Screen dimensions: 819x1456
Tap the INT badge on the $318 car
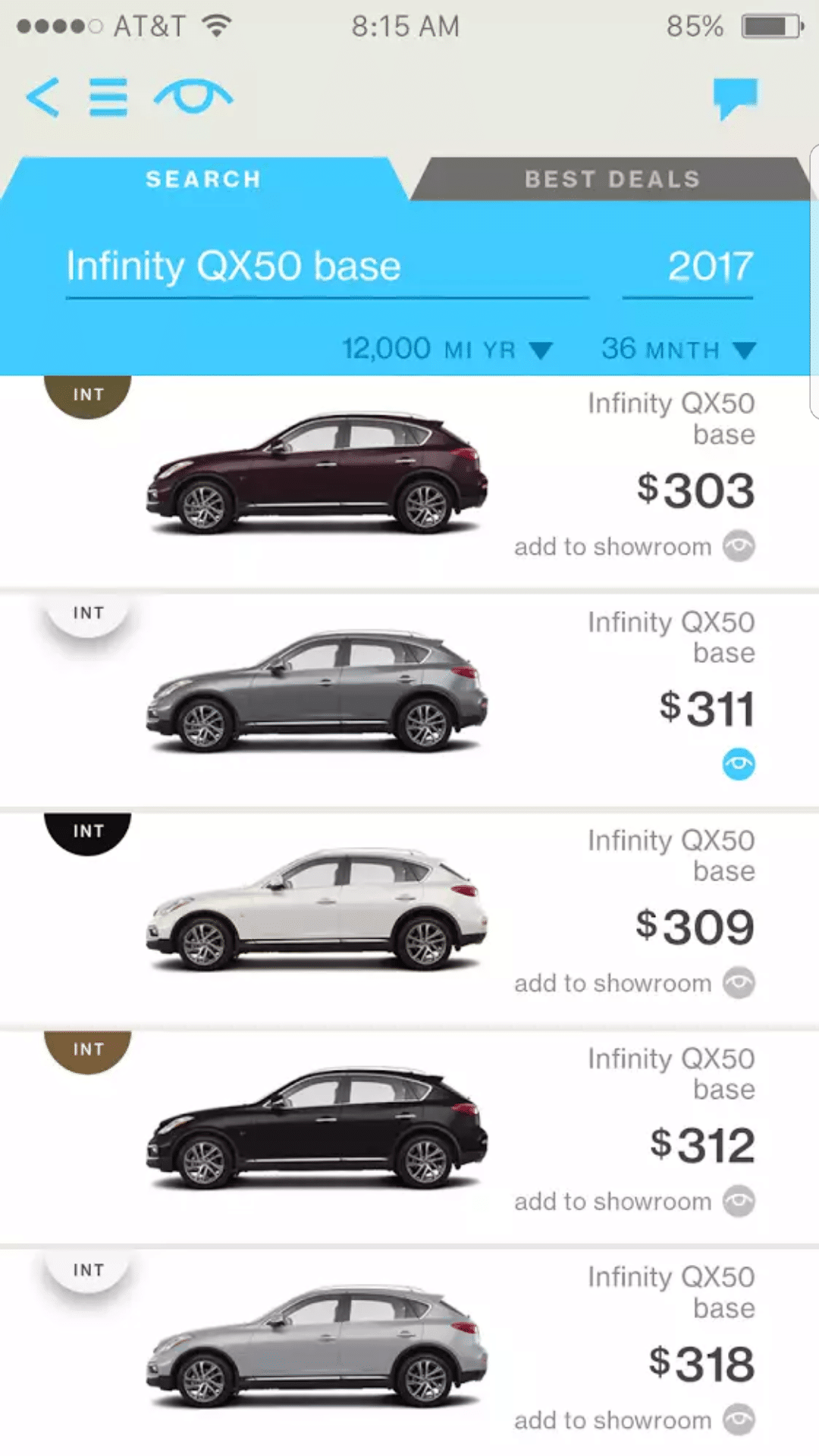pos(88,1269)
